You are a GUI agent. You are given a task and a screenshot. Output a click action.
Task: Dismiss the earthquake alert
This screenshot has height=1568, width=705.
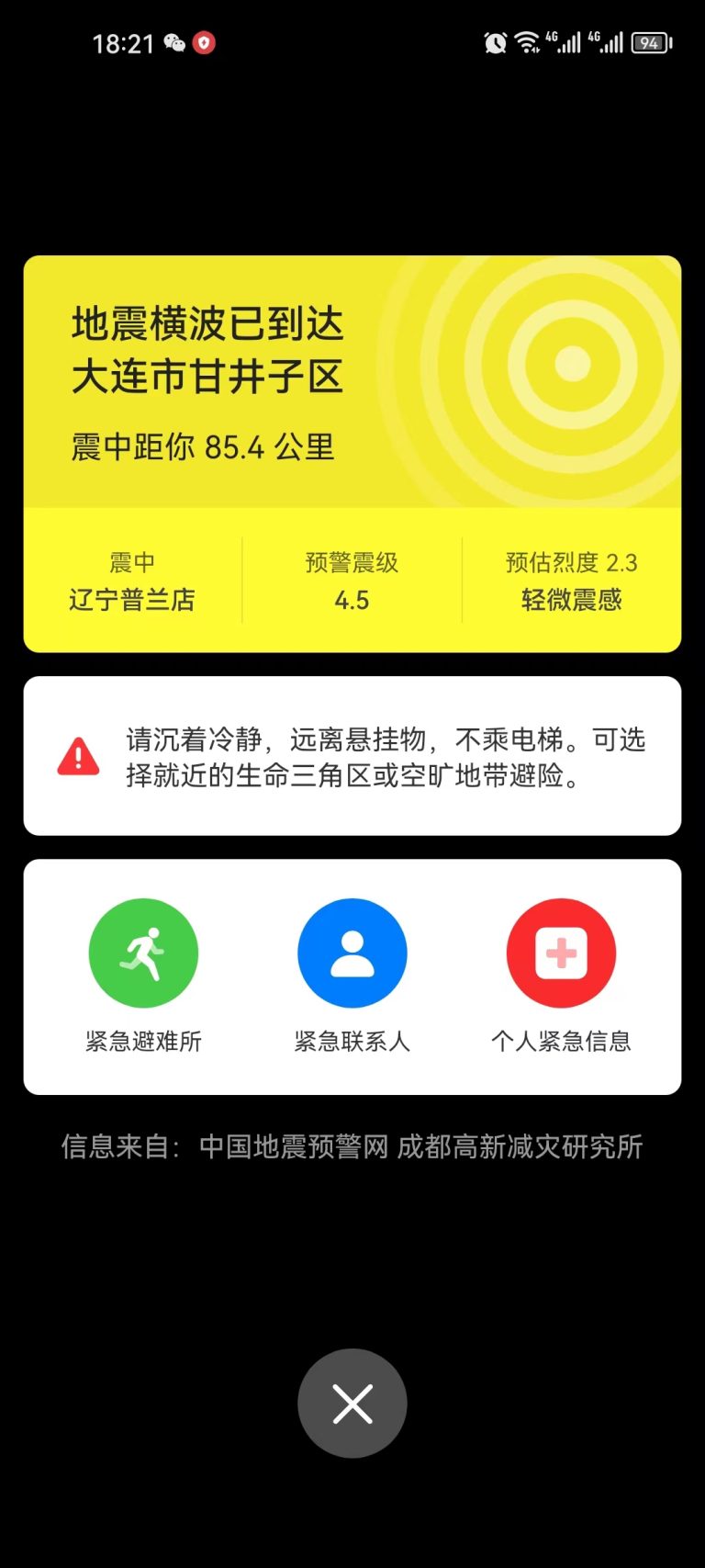[x=352, y=1403]
